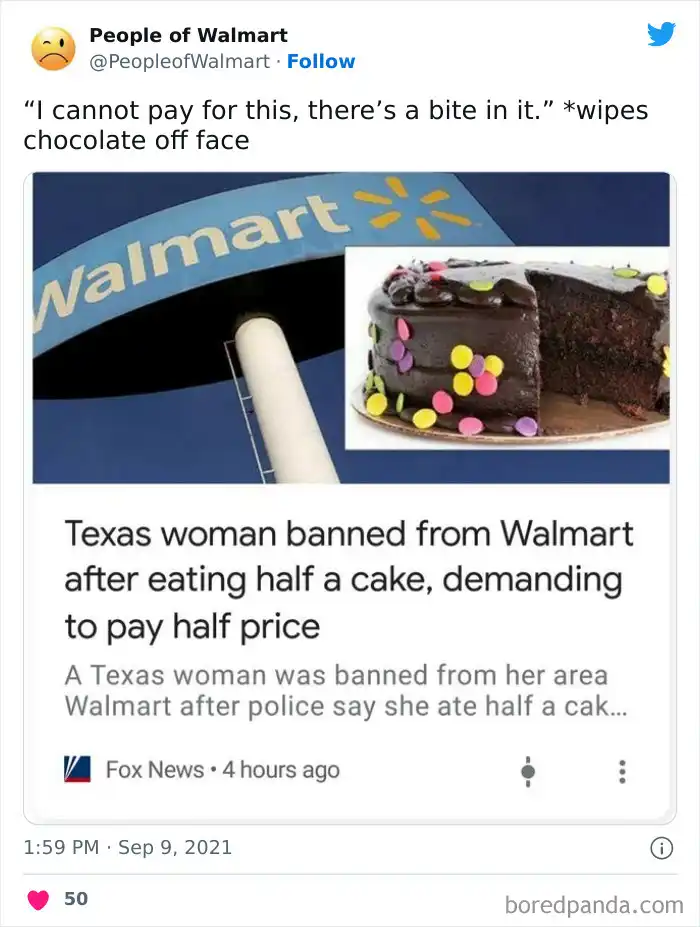Open the tweet's attached news image
The height and width of the screenshot is (927, 700).
point(350,327)
